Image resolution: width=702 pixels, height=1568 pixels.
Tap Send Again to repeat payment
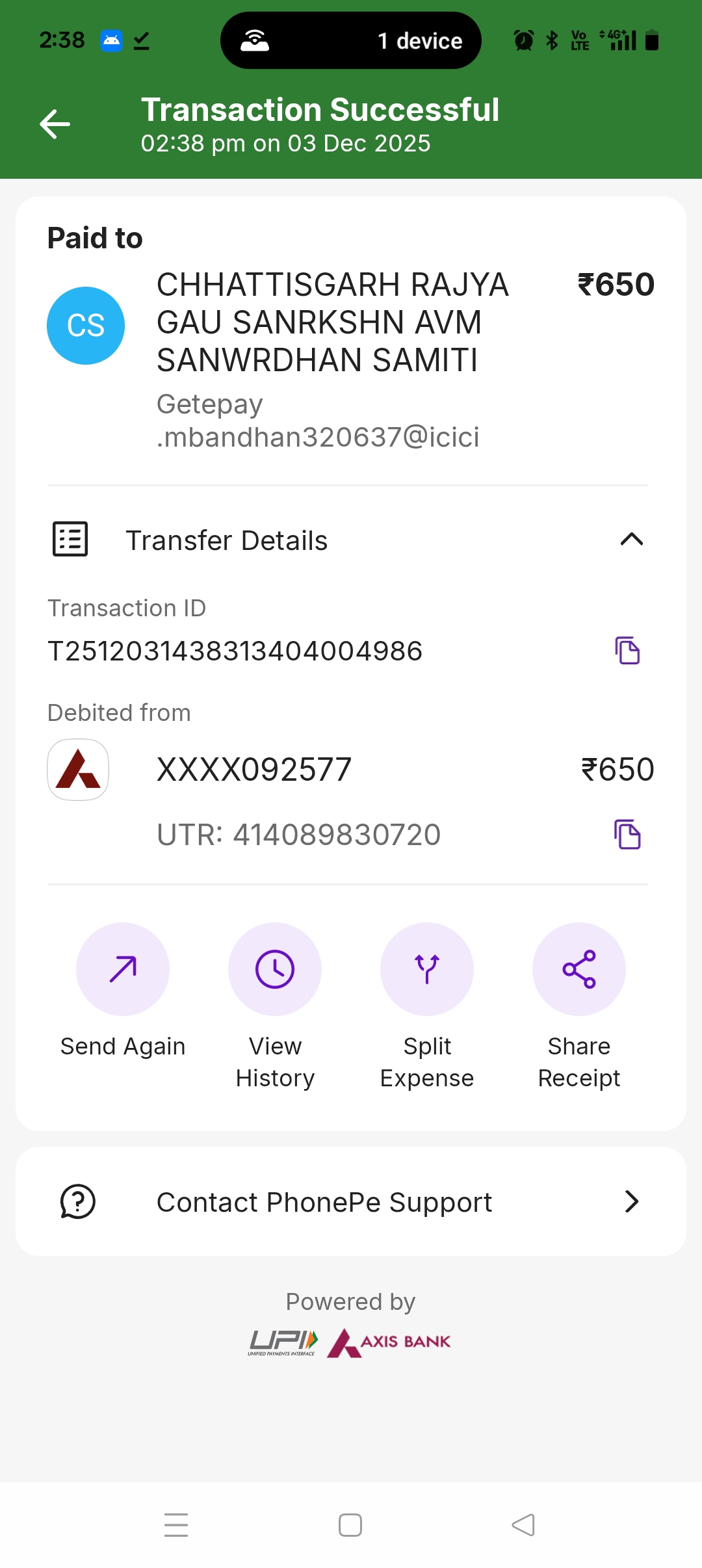pyautogui.click(x=123, y=969)
